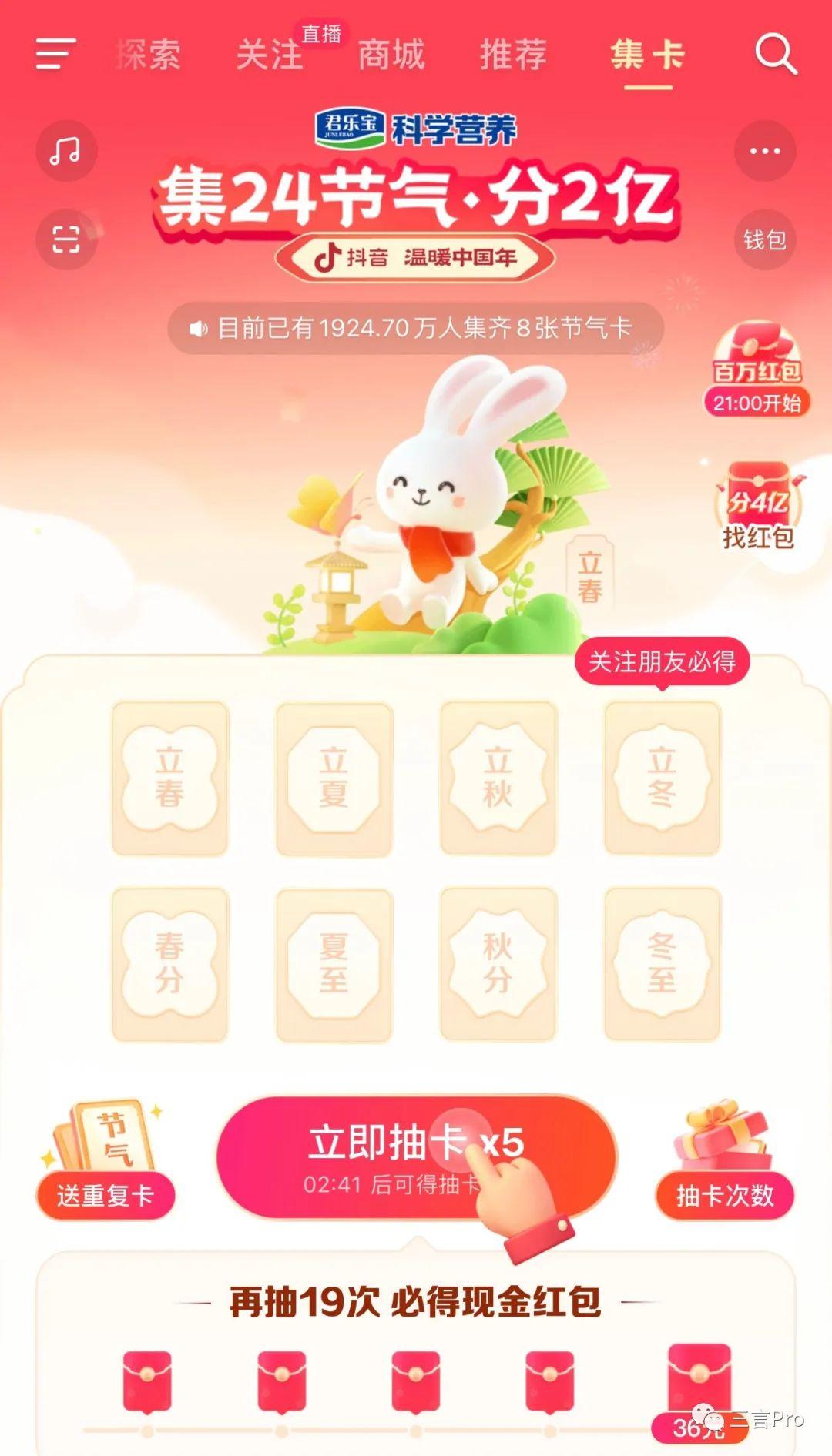Image resolution: width=832 pixels, height=1456 pixels.
Task: Tap 关注朋友必得 bubble
Action: coord(663,662)
